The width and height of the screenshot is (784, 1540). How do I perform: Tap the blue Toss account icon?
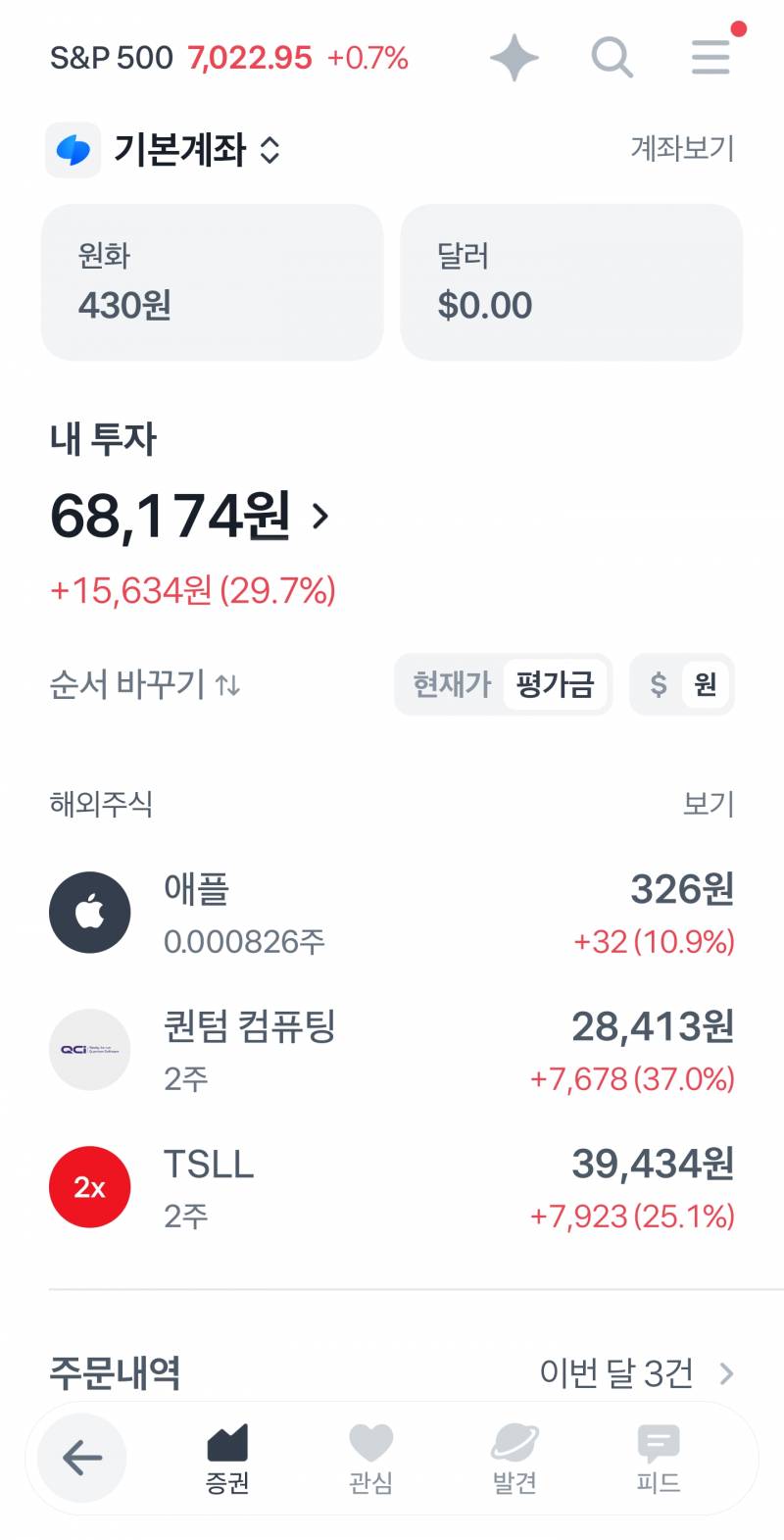[73, 151]
